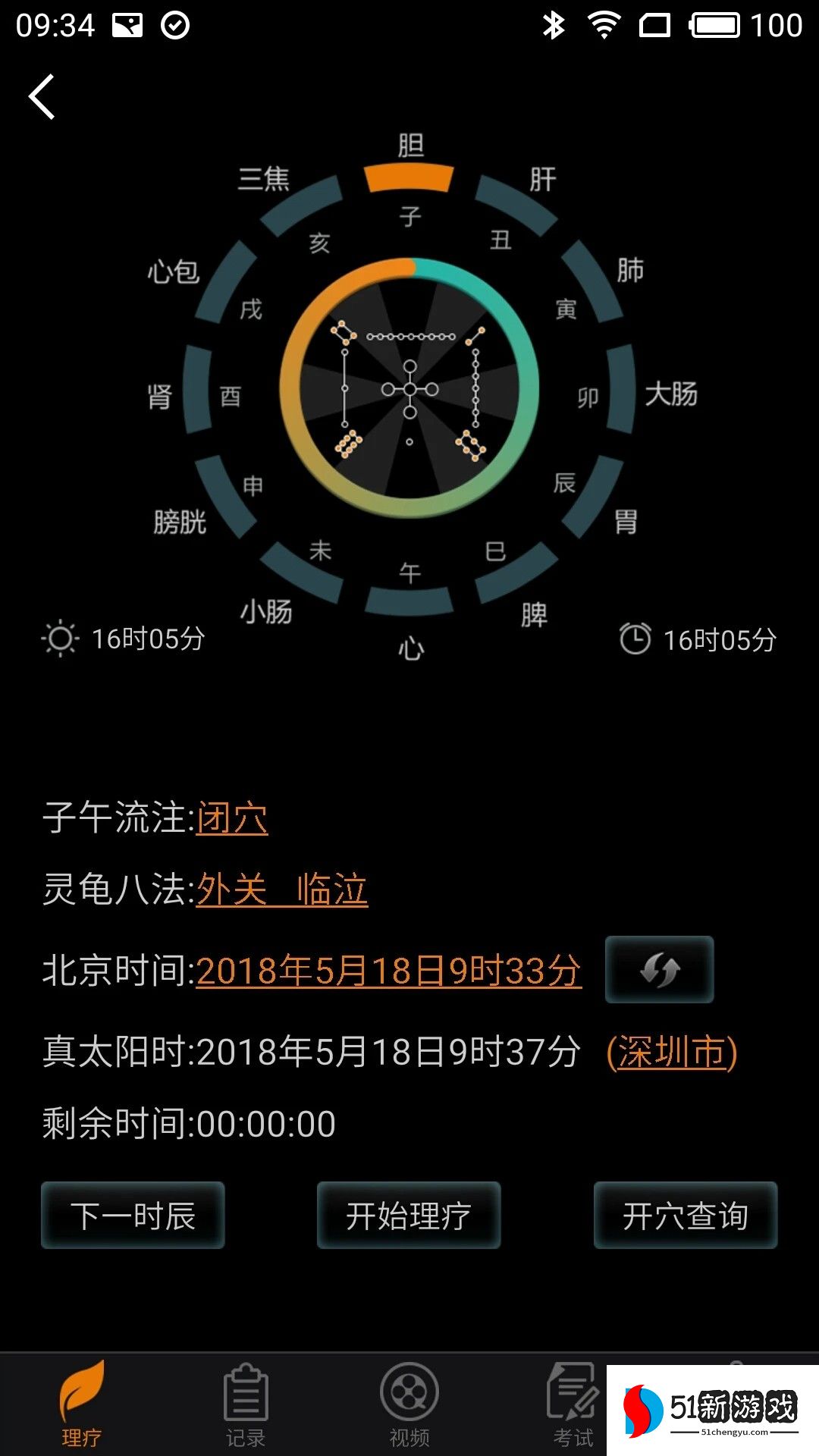This screenshot has height=1456, width=819.
Task: Switch to the 考试 tab
Action: pos(573,1404)
